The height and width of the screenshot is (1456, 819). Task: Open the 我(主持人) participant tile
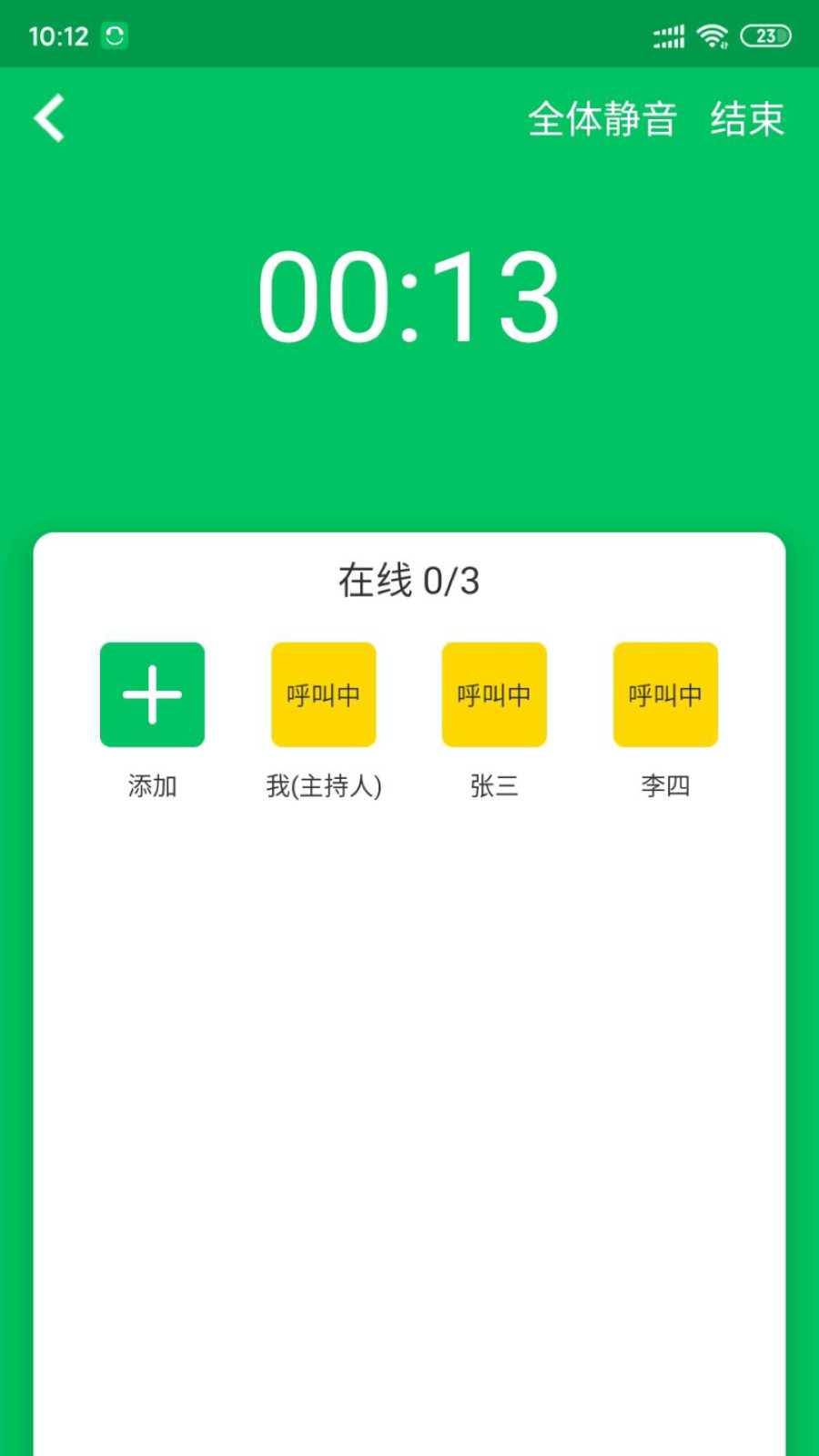[323, 694]
